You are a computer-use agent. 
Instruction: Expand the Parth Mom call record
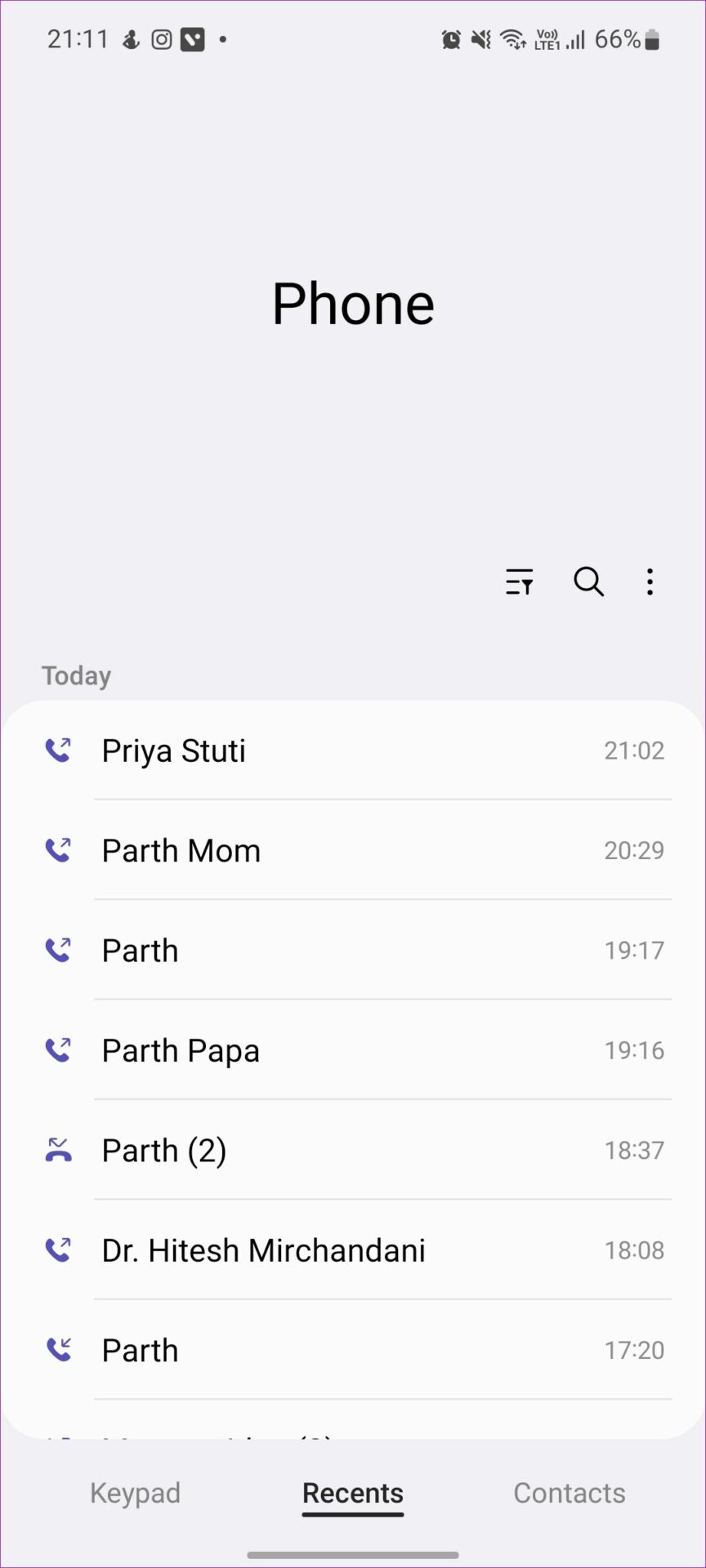(353, 850)
